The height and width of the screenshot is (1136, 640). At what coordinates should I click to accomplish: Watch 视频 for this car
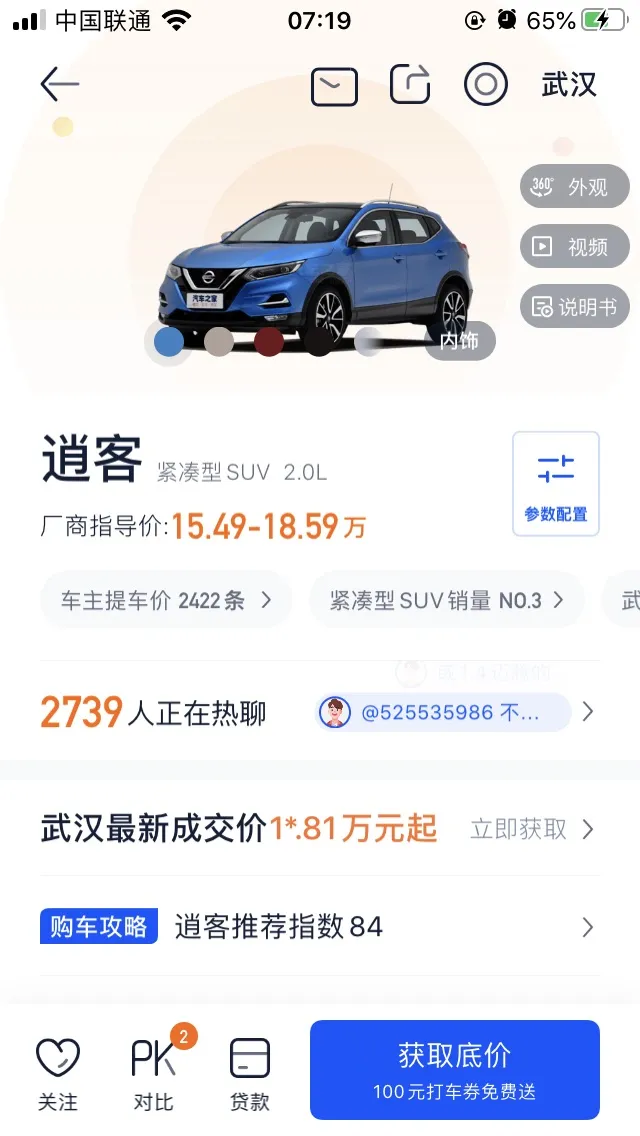(574, 246)
